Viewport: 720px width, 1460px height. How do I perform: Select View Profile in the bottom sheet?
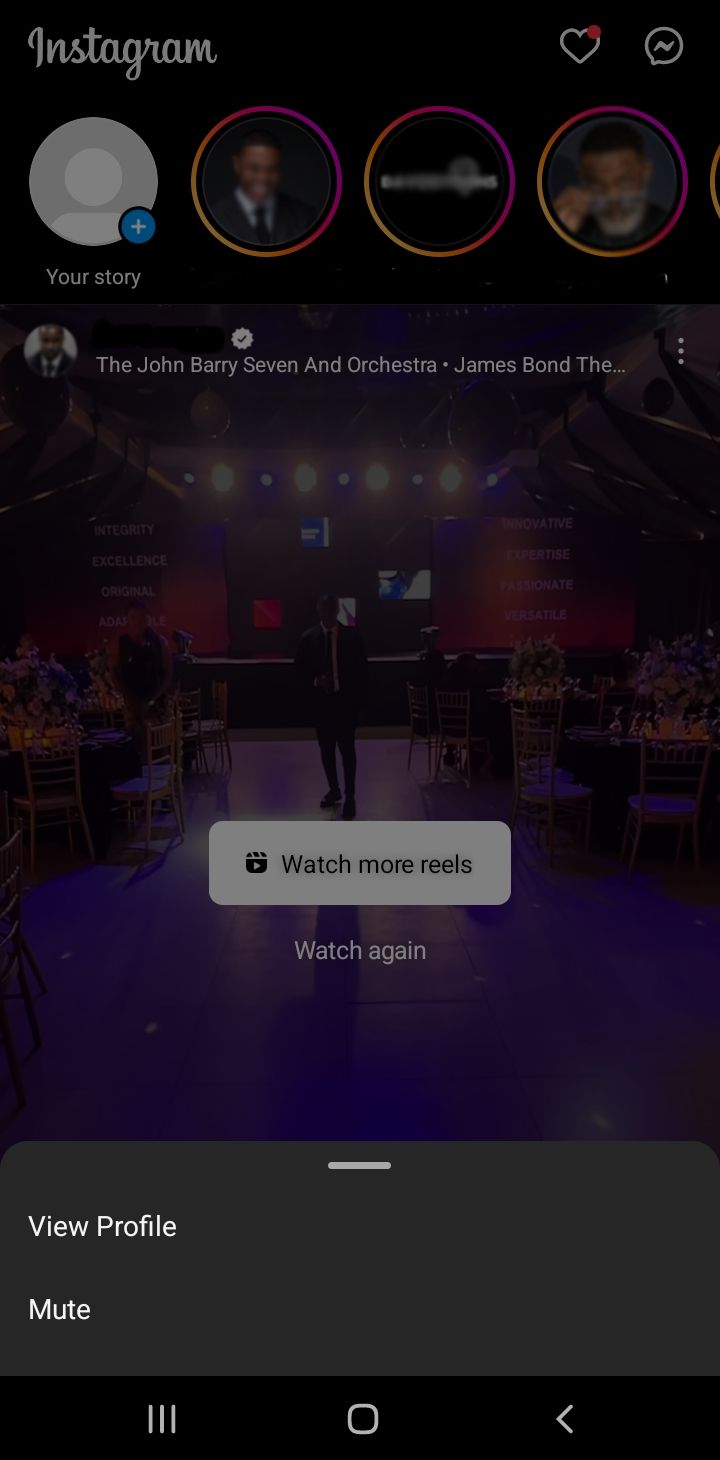pyautogui.click(x=102, y=1226)
